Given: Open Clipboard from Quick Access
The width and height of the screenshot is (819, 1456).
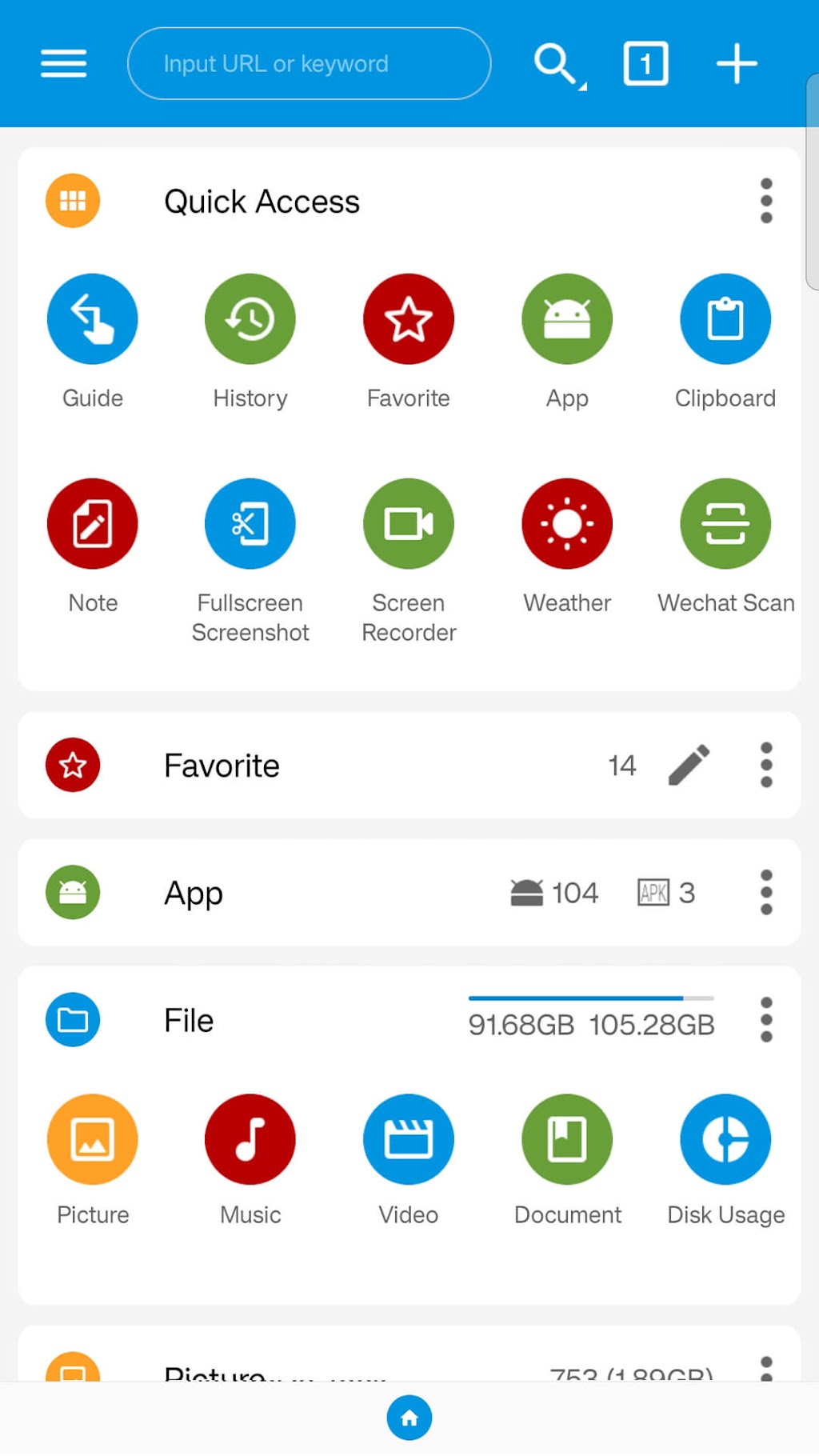Looking at the screenshot, I should pos(725,319).
